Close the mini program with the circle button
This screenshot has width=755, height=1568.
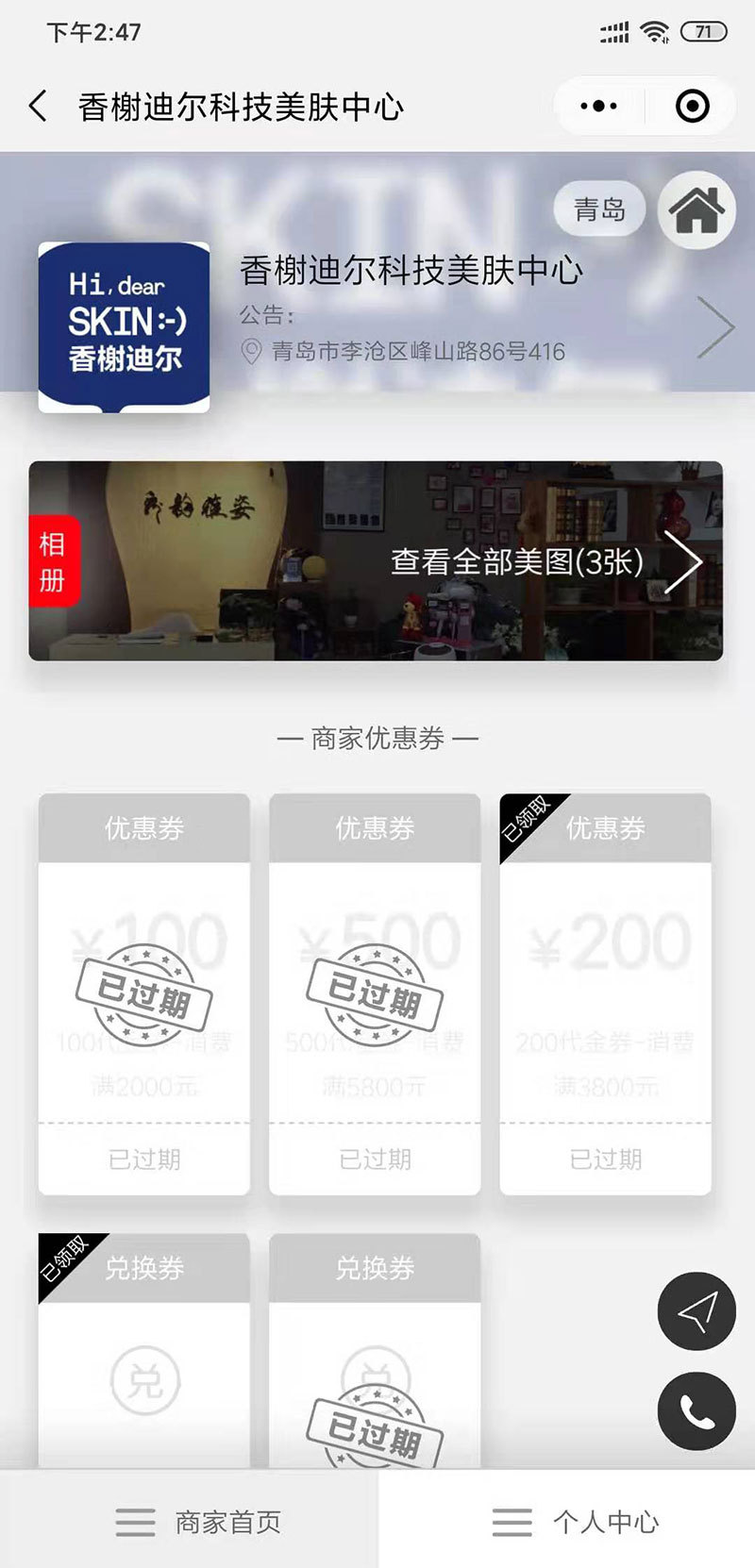point(692,107)
